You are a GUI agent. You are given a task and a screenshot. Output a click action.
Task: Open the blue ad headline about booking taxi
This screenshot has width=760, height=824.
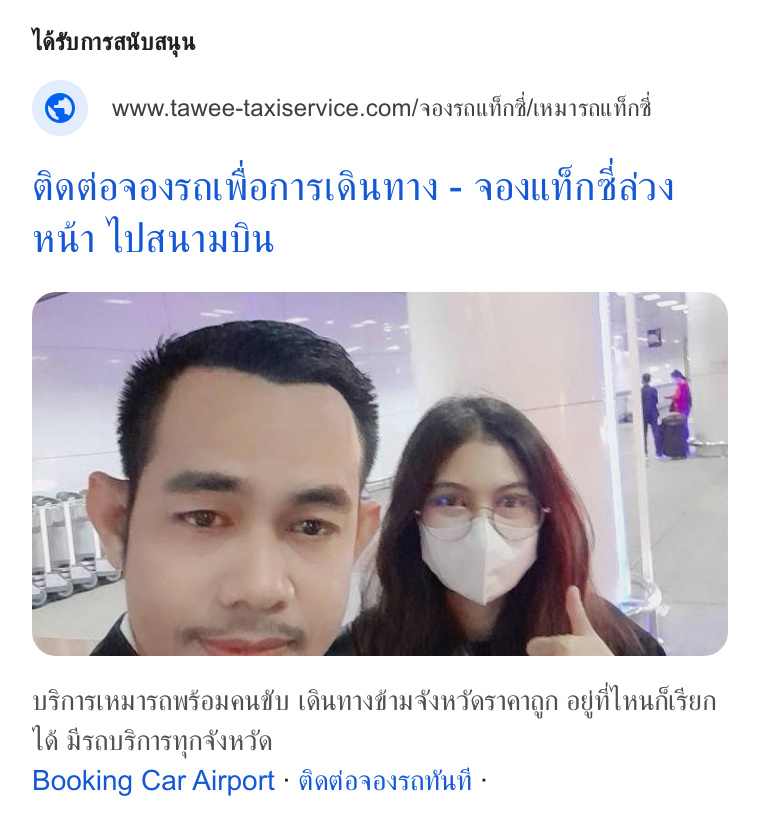[x=353, y=212]
